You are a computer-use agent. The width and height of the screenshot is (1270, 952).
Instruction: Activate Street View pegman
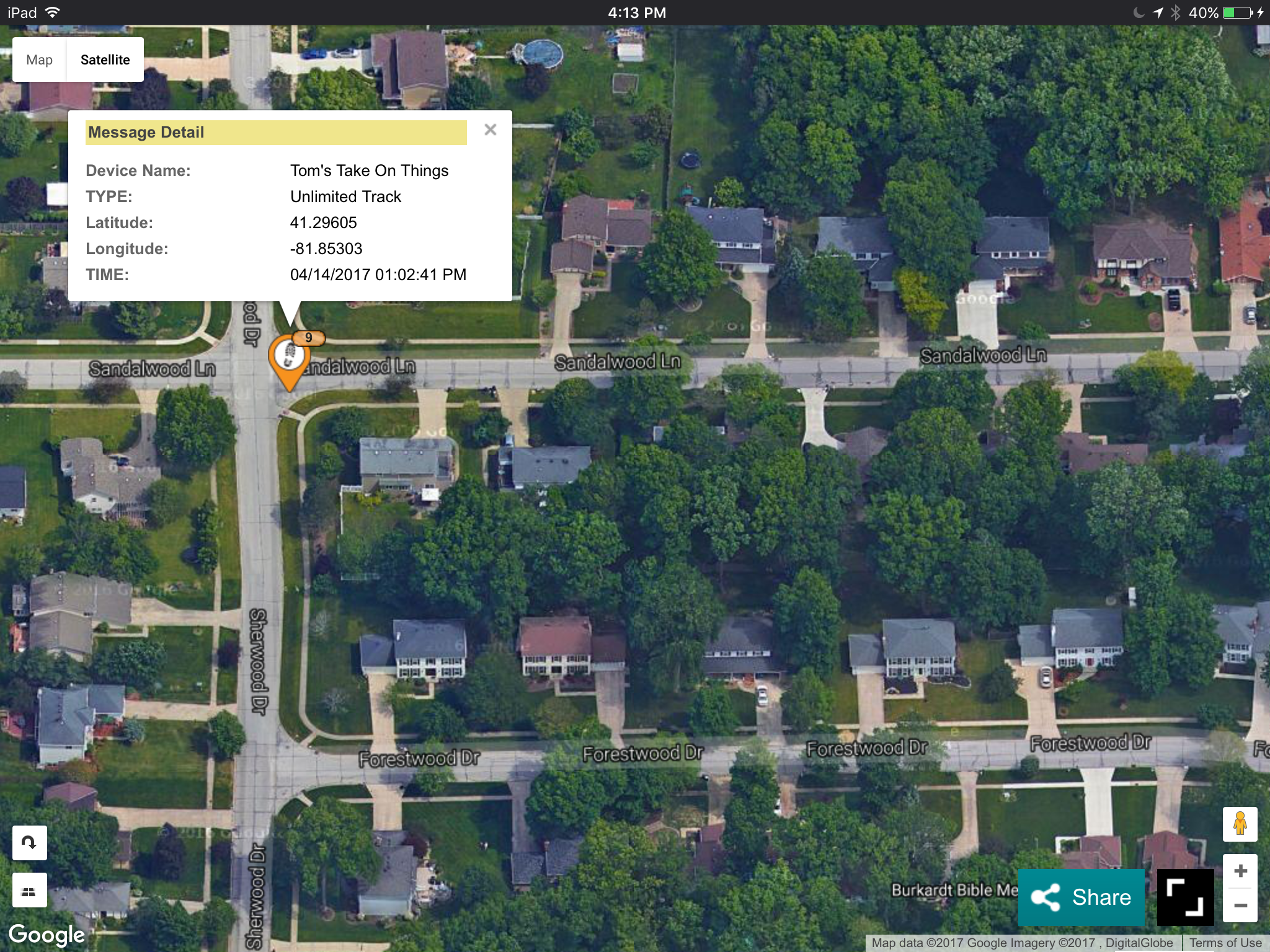click(x=1240, y=824)
